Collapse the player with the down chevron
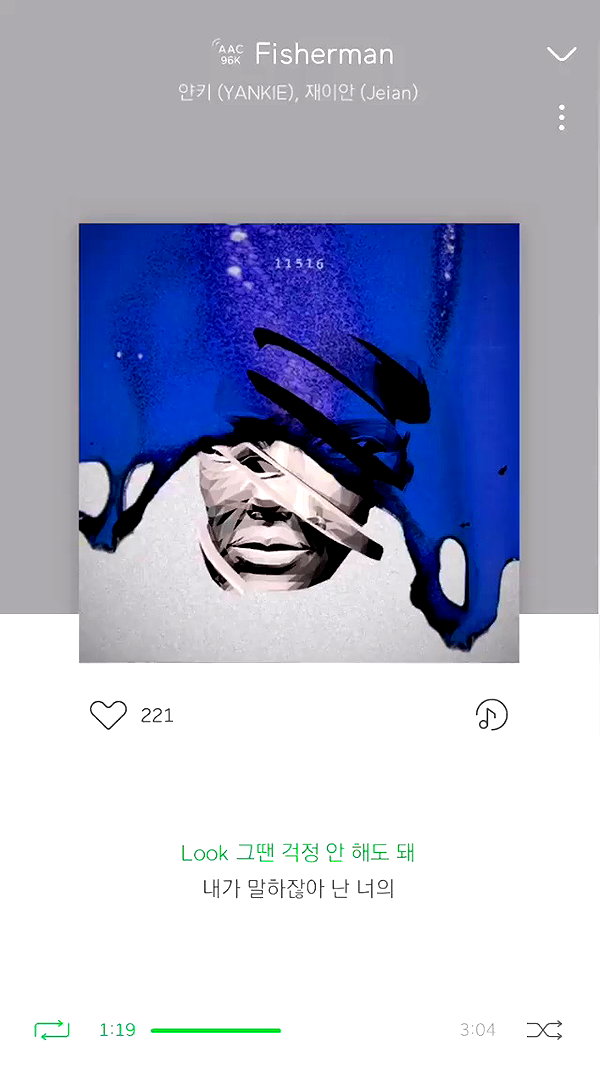This screenshot has width=600, height=1065. (x=561, y=54)
